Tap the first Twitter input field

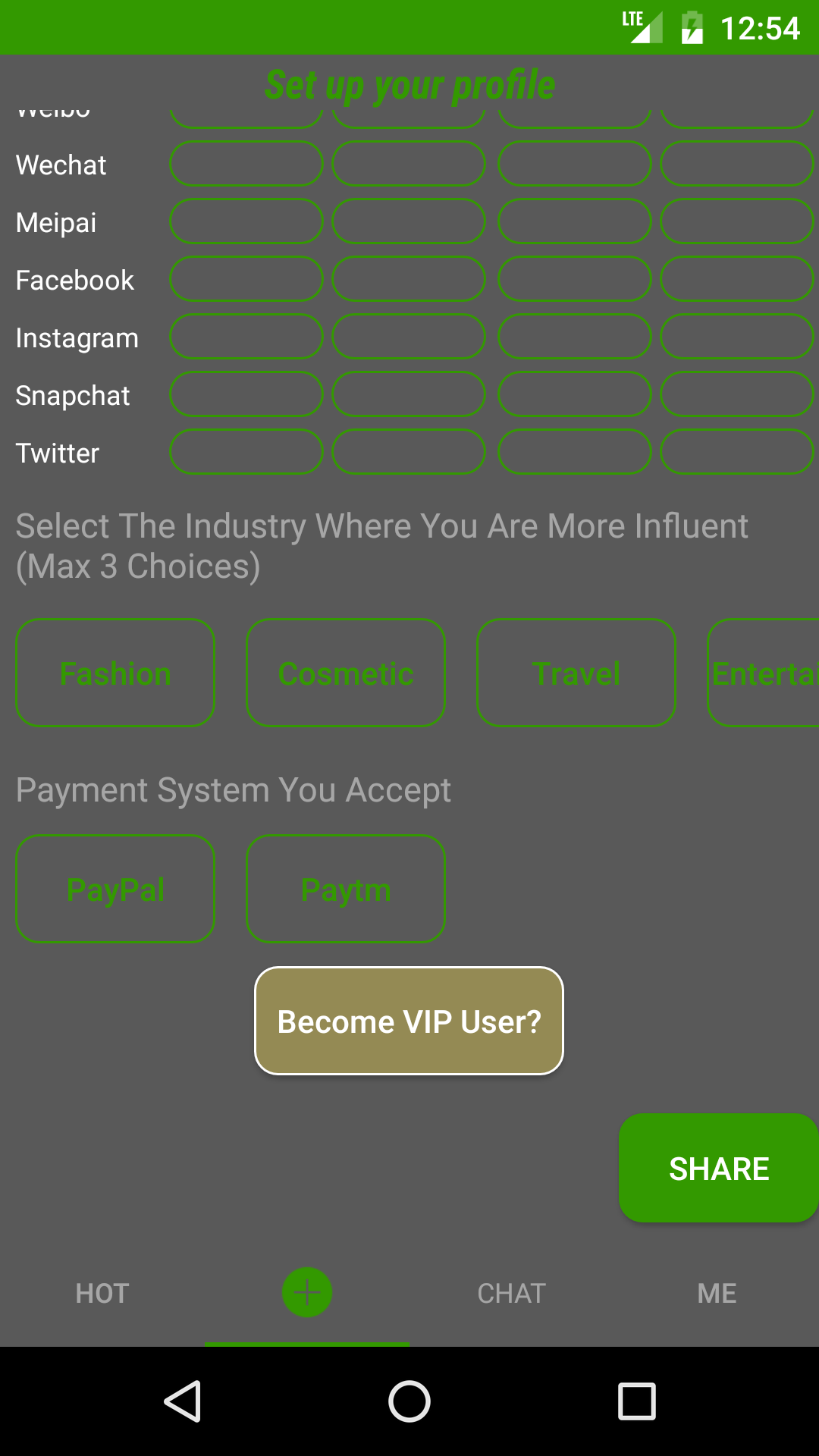(246, 452)
